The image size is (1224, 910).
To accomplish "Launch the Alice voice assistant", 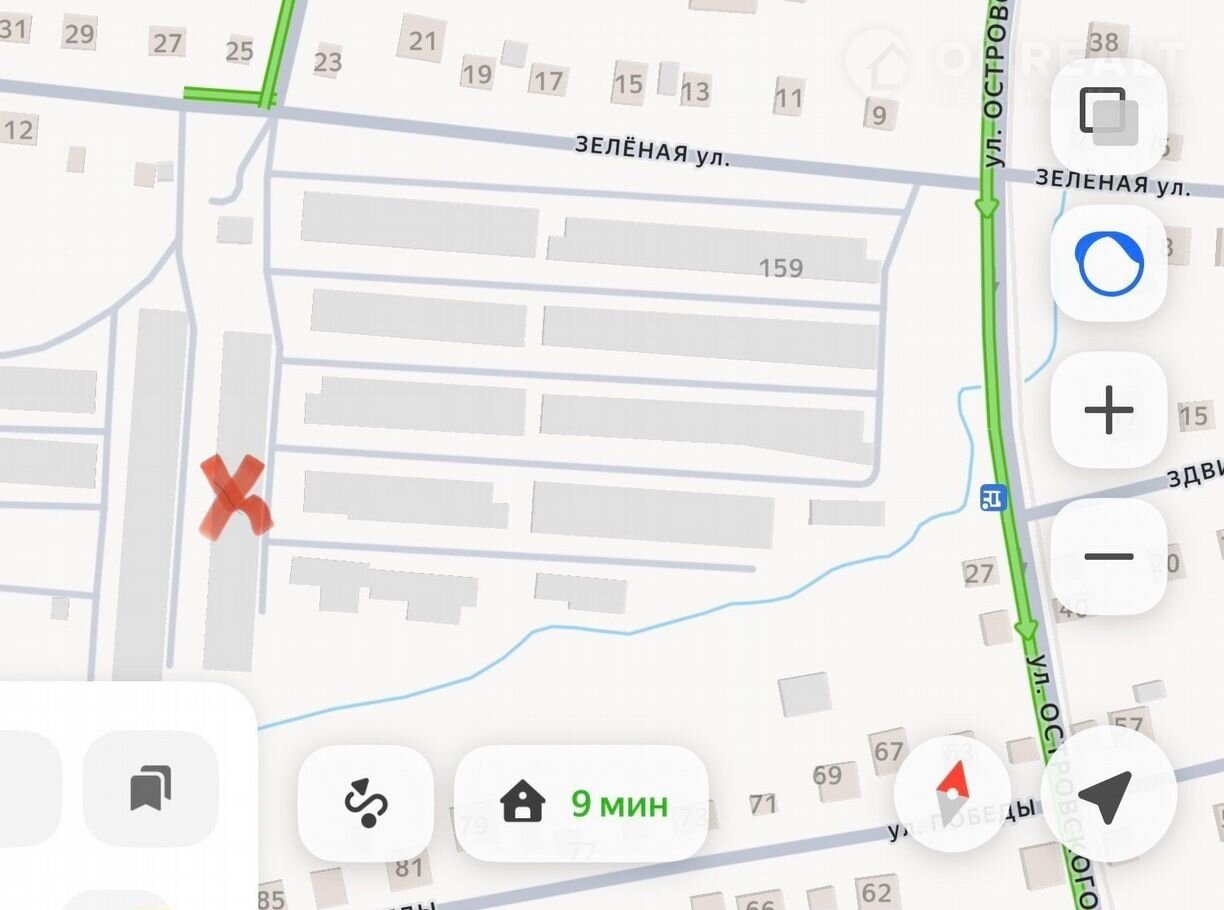I will pos(1108,263).
